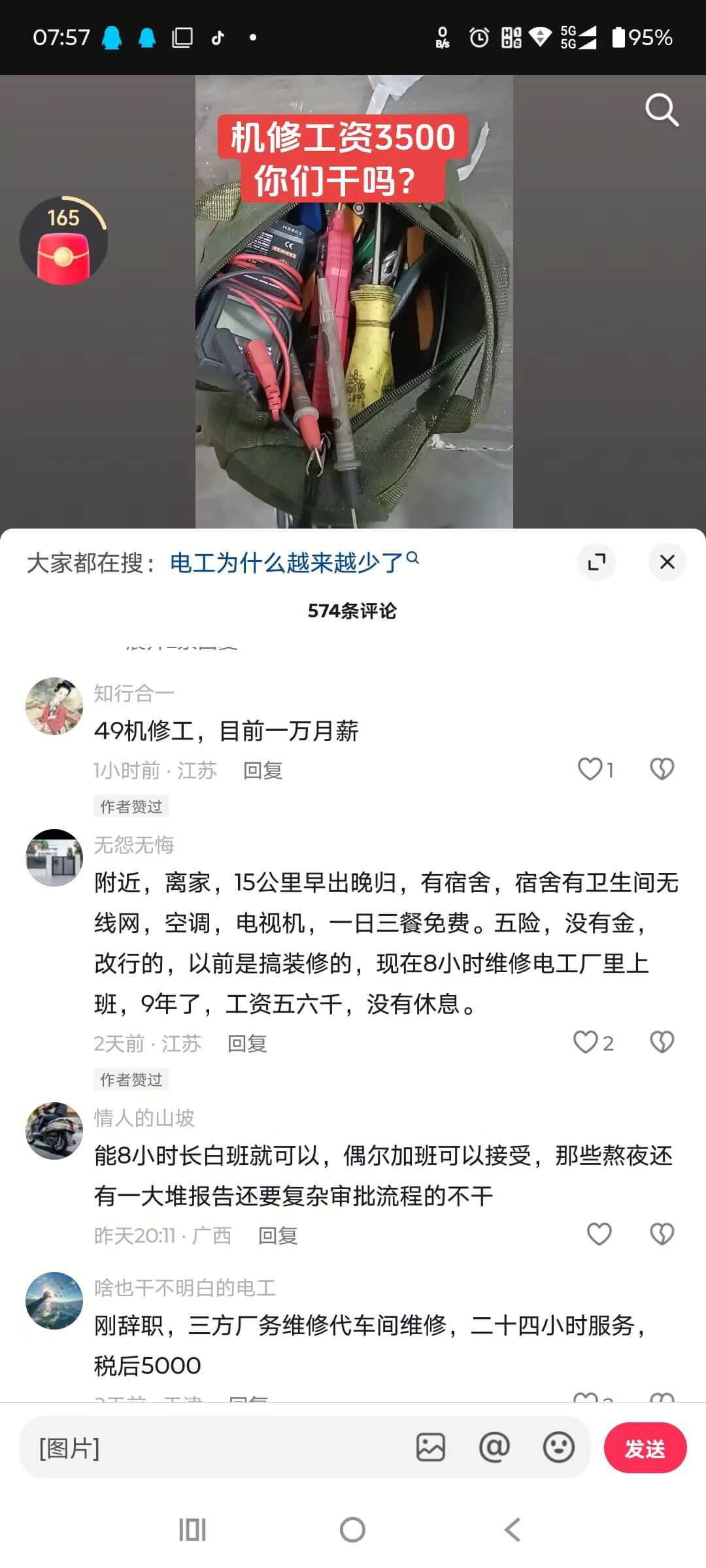This screenshot has width=706, height=1568.
Task: Tap the dislike icon on 知行合一's comment
Action: [x=661, y=769]
